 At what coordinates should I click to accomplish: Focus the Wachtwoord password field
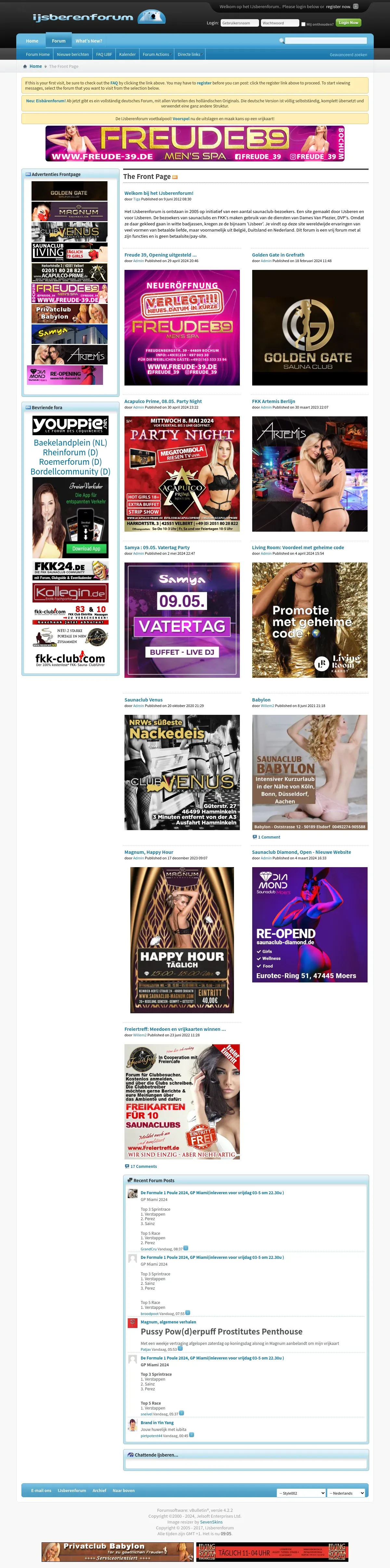(x=280, y=23)
